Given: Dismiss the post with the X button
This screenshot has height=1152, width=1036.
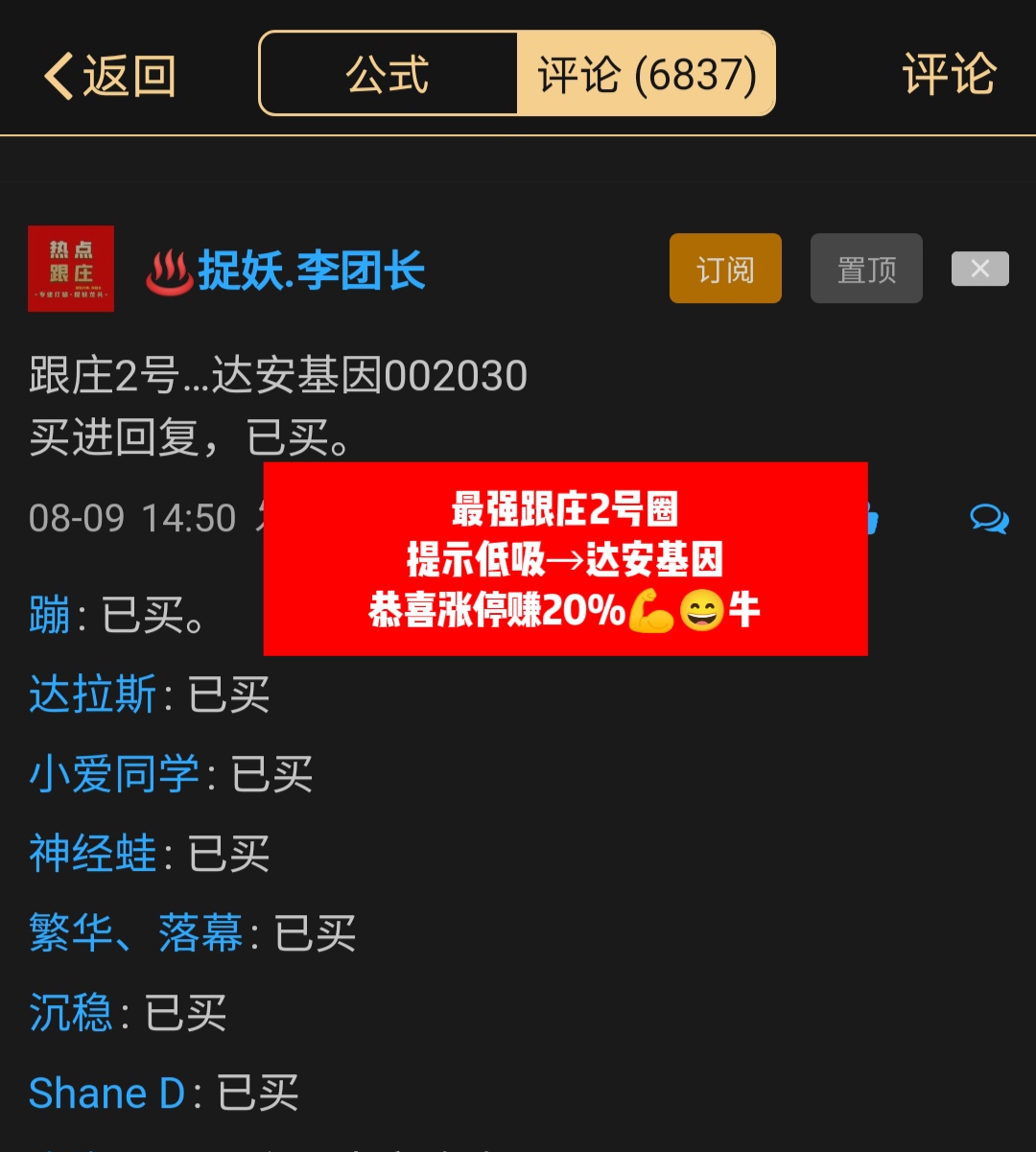Looking at the screenshot, I should (x=979, y=269).
